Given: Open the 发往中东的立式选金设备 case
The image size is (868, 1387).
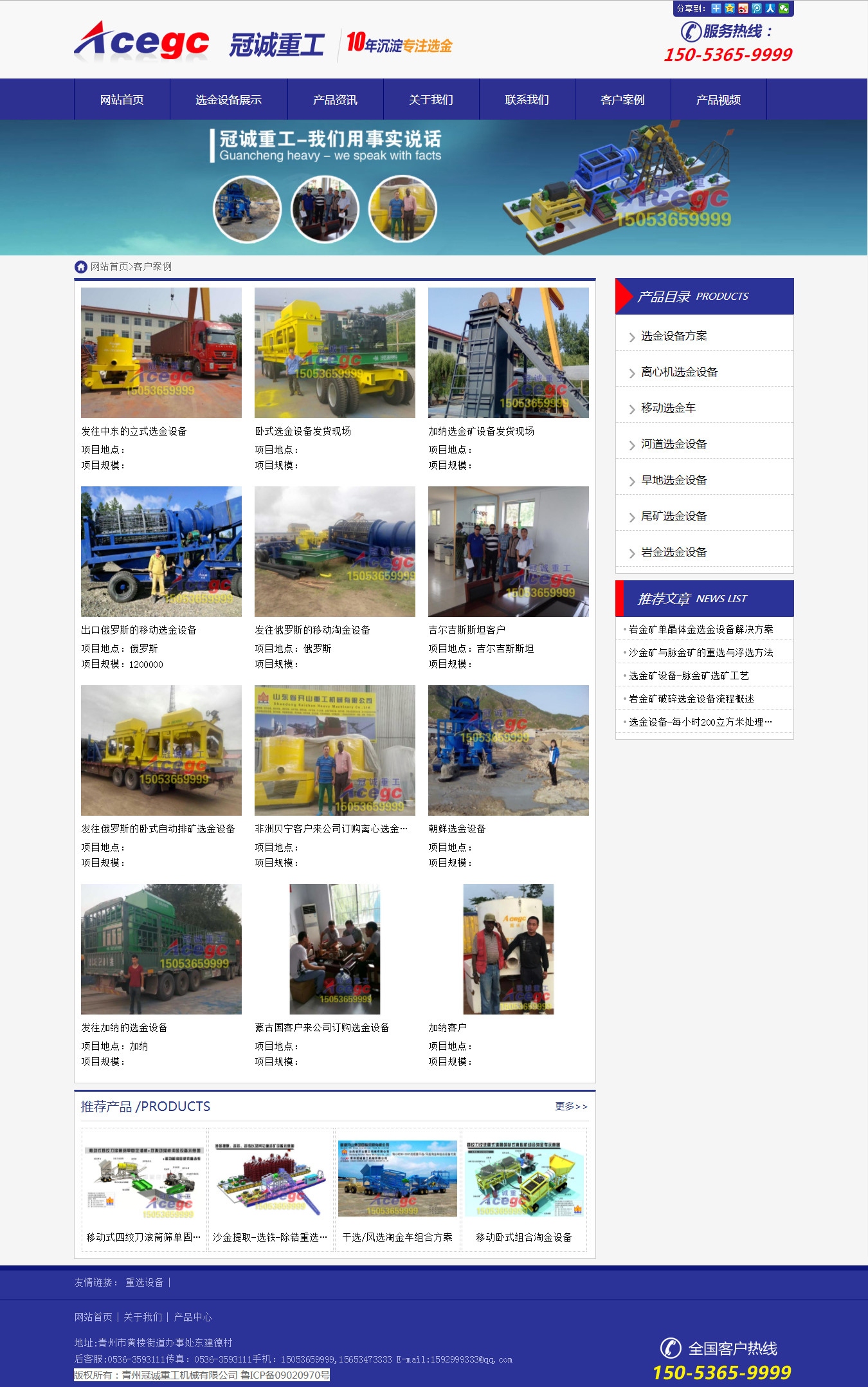Looking at the screenshot, I should pos(134,431).
